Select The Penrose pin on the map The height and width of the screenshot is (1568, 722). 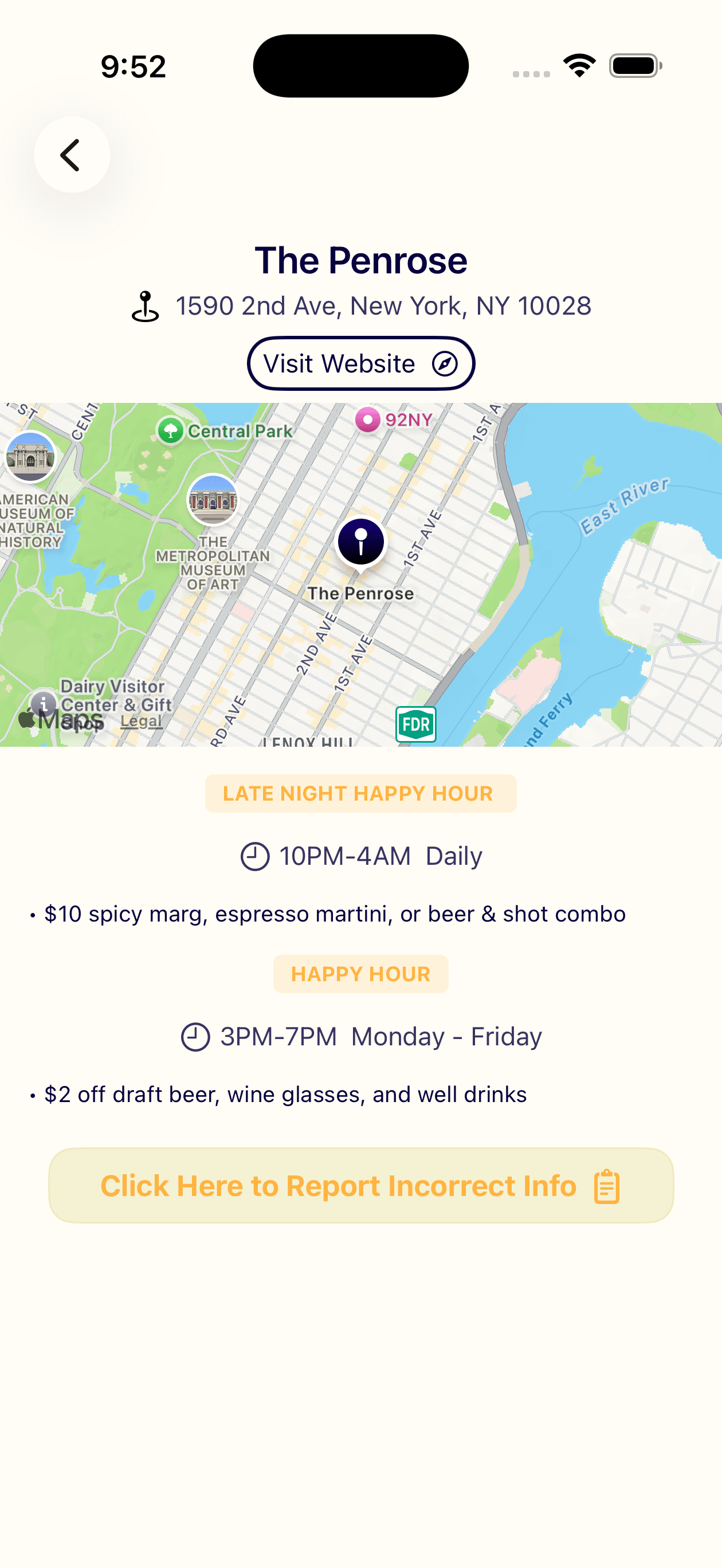tap(360, 542)
